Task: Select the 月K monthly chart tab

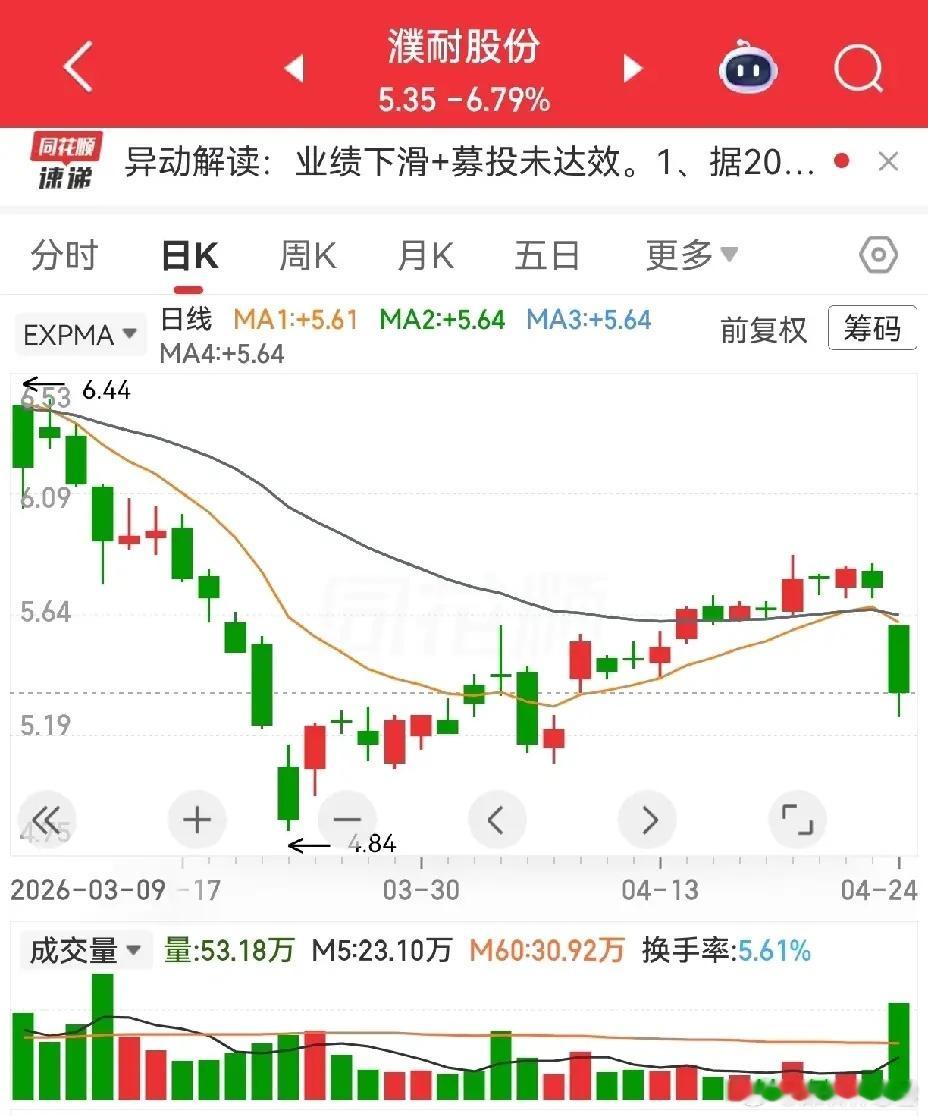Action: point(424,255)
